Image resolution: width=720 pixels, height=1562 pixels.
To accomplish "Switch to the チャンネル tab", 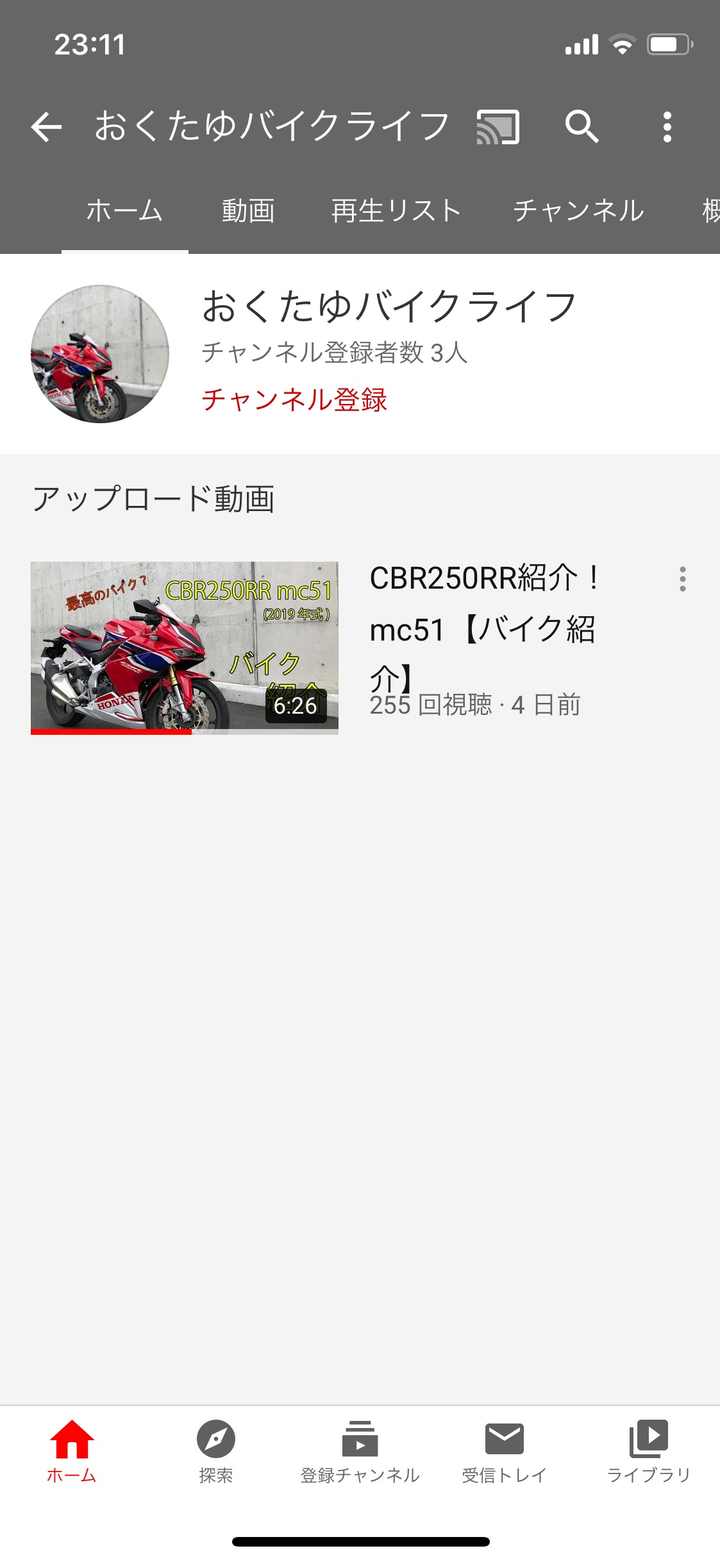I will [x=578, y=211].
